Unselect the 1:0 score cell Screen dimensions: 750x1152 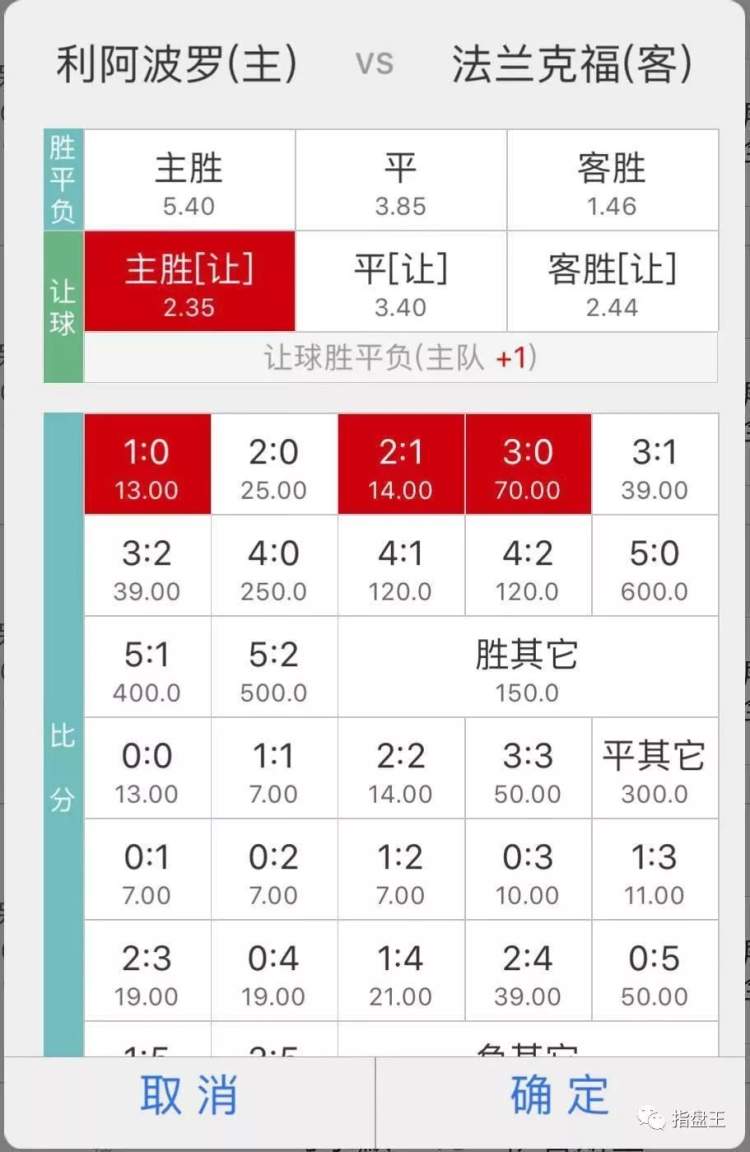coord(147,465)
